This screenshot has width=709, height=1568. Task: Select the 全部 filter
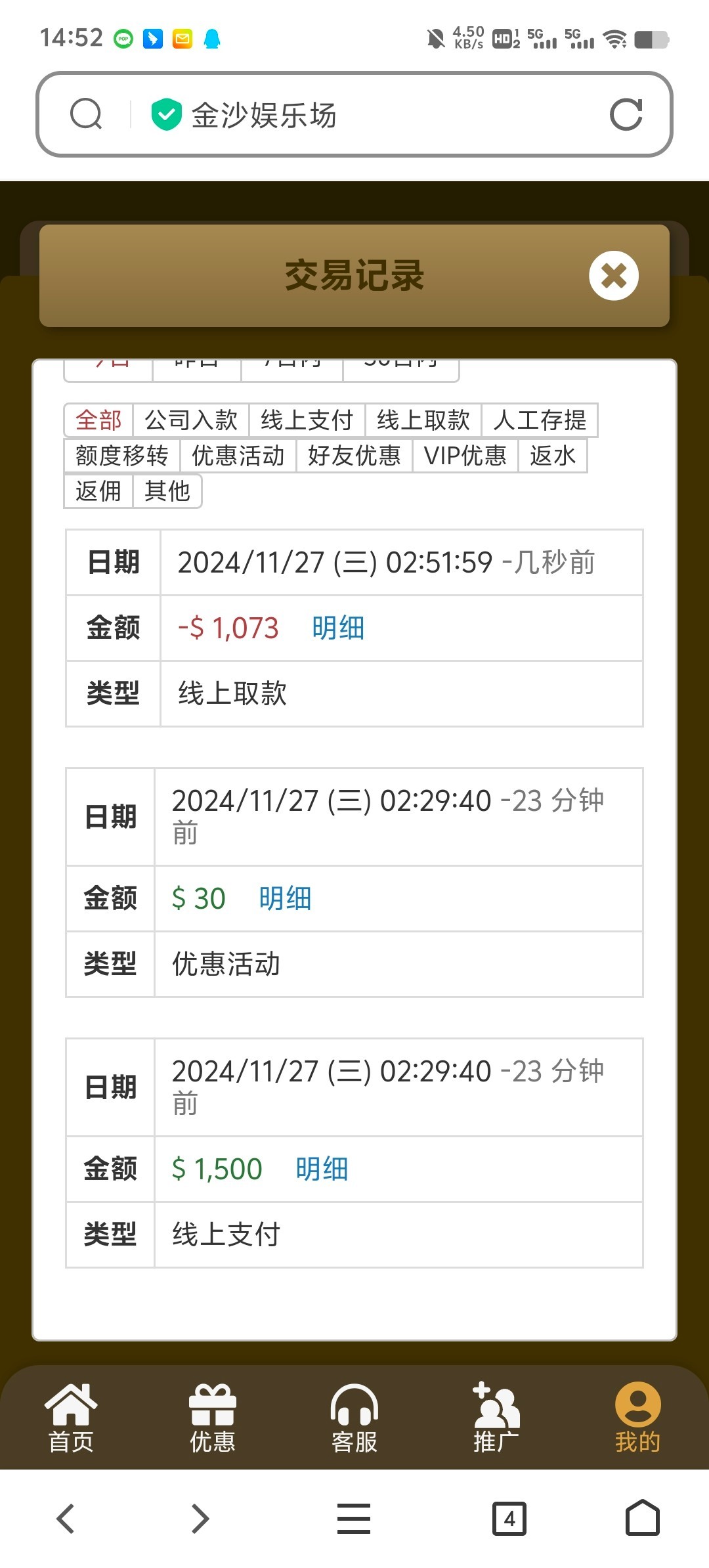point(98,420)
